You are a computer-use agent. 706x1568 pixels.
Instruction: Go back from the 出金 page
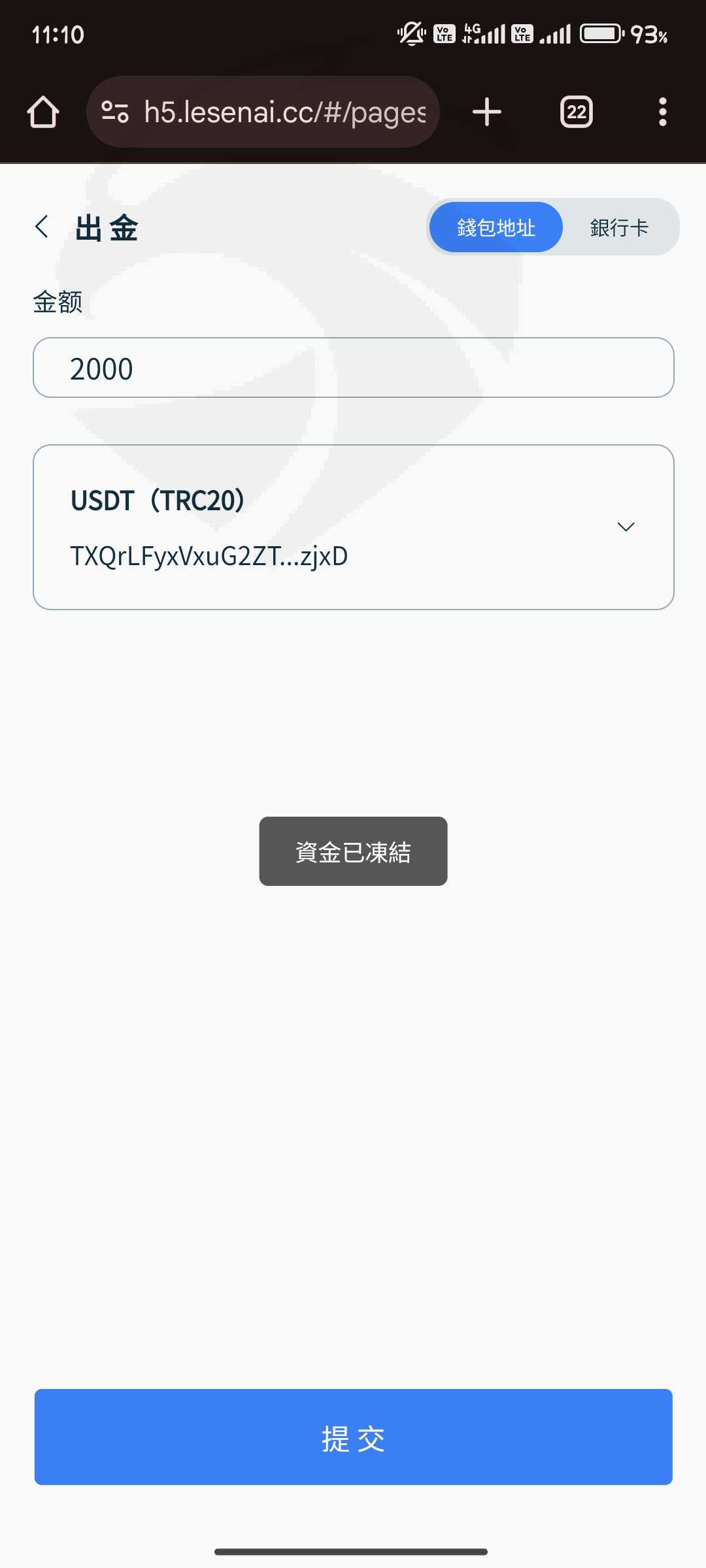(x=42, y=227)
